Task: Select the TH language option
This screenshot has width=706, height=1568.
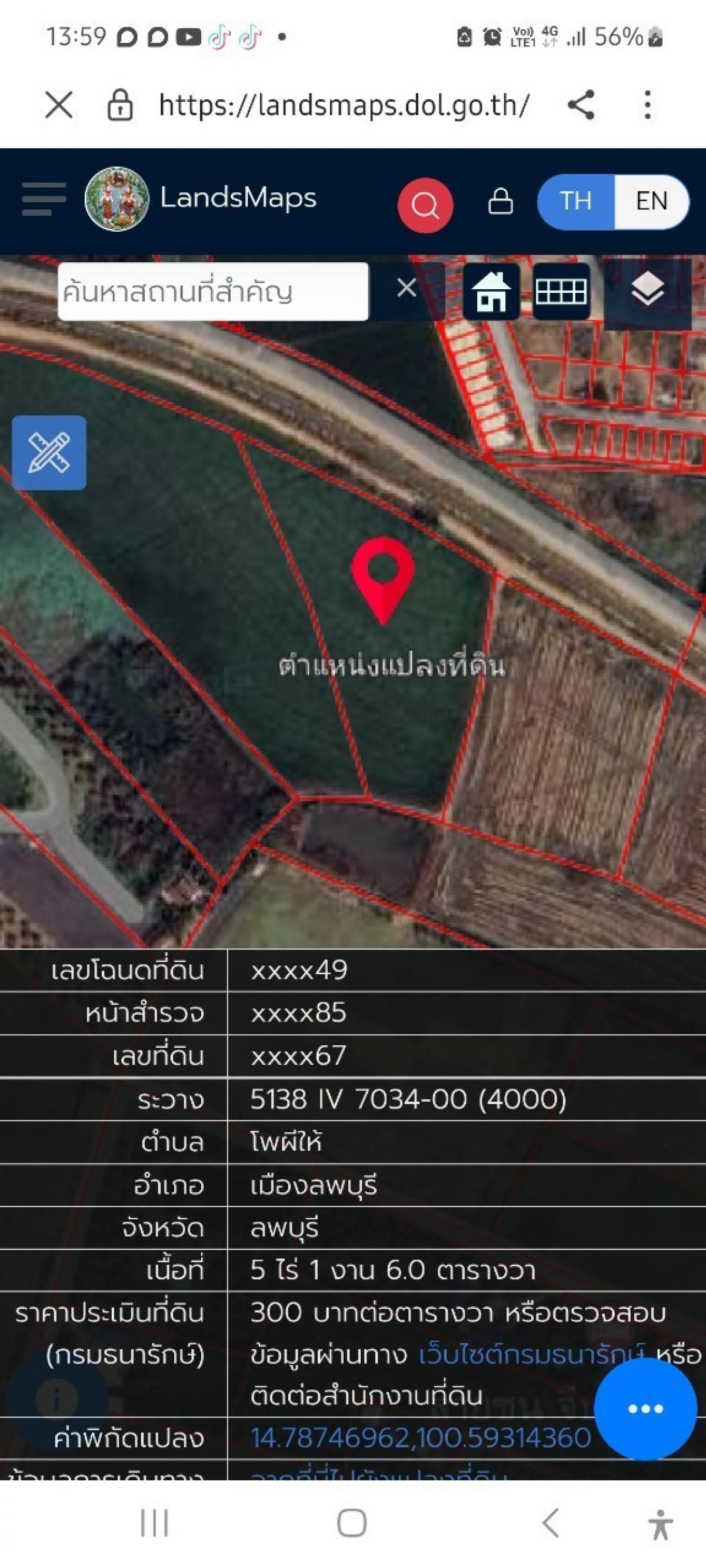Action: click(575, 202)
